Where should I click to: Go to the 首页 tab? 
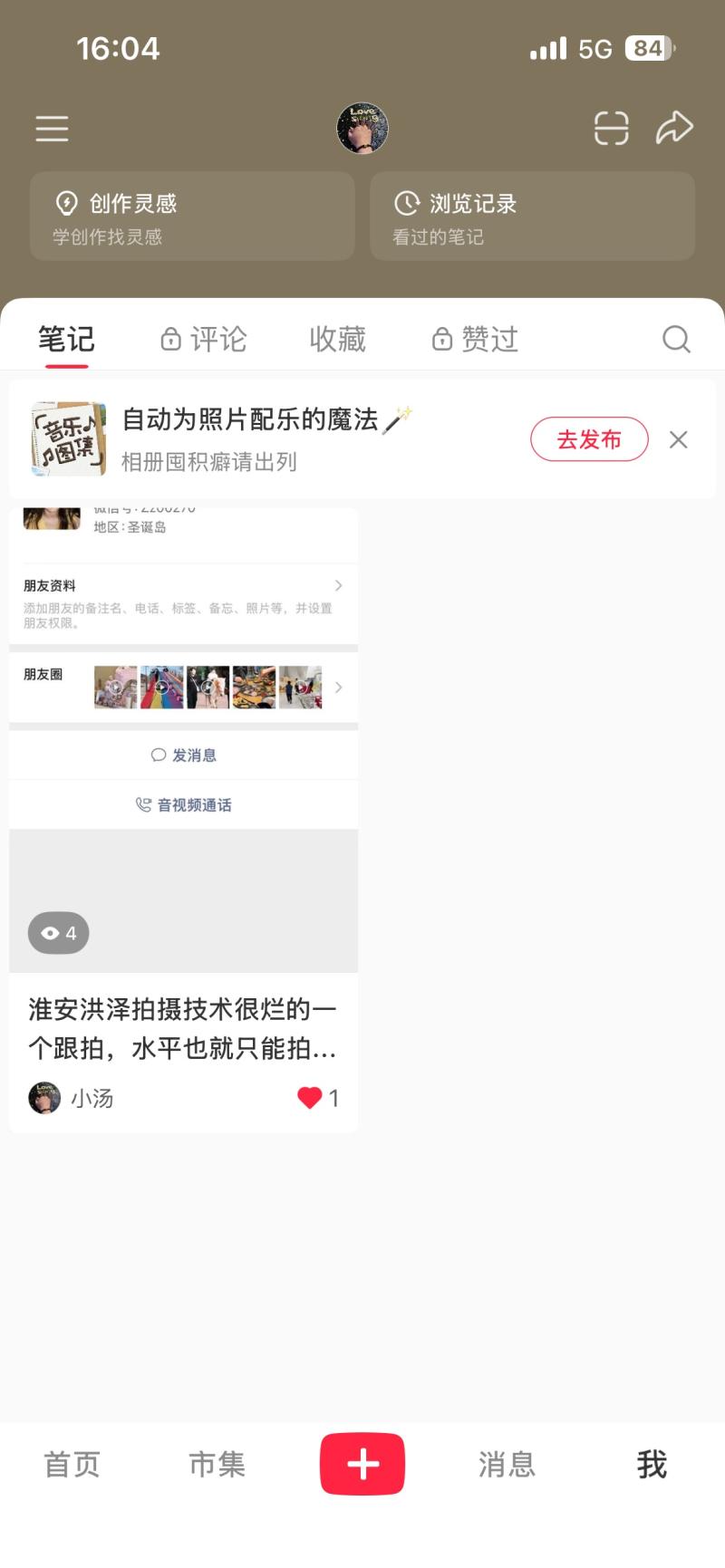[x=72, y=1464]
